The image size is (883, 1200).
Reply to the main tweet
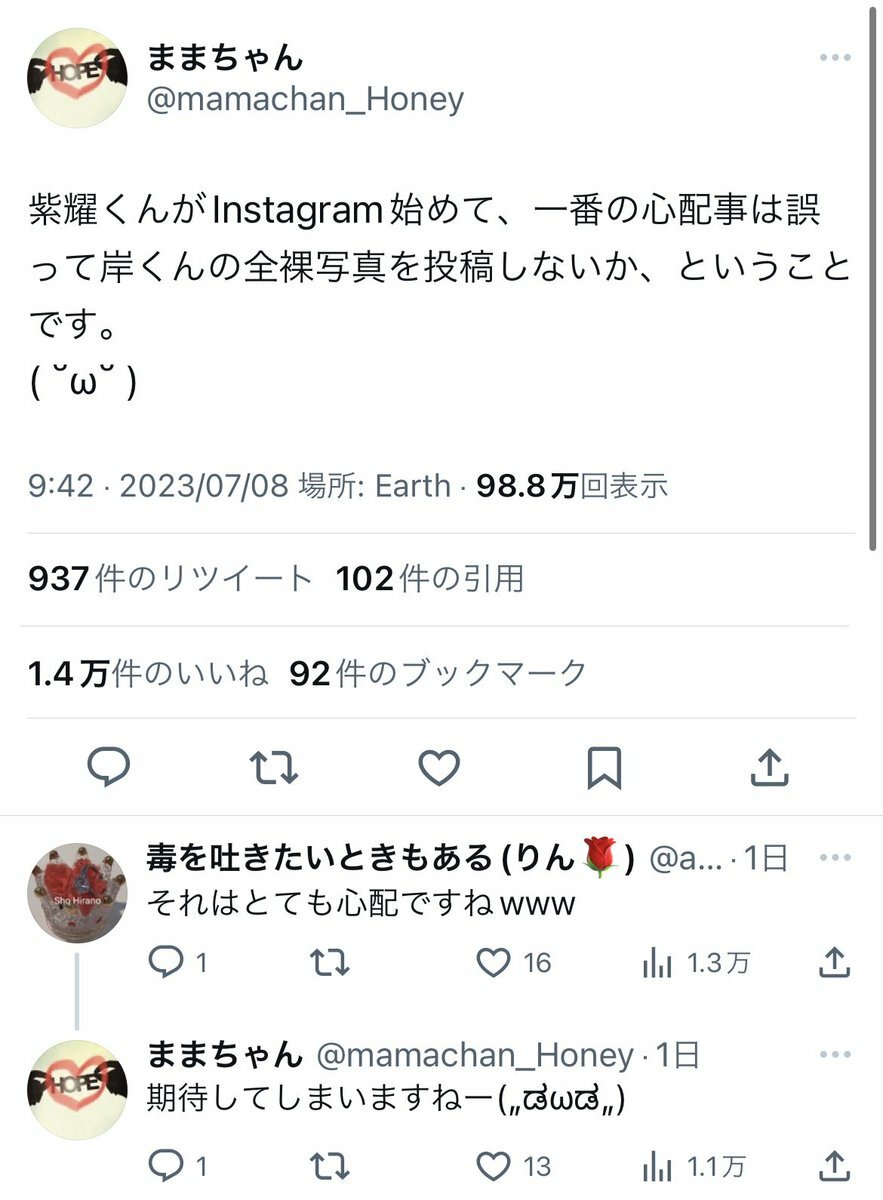[x=109, y=767]
